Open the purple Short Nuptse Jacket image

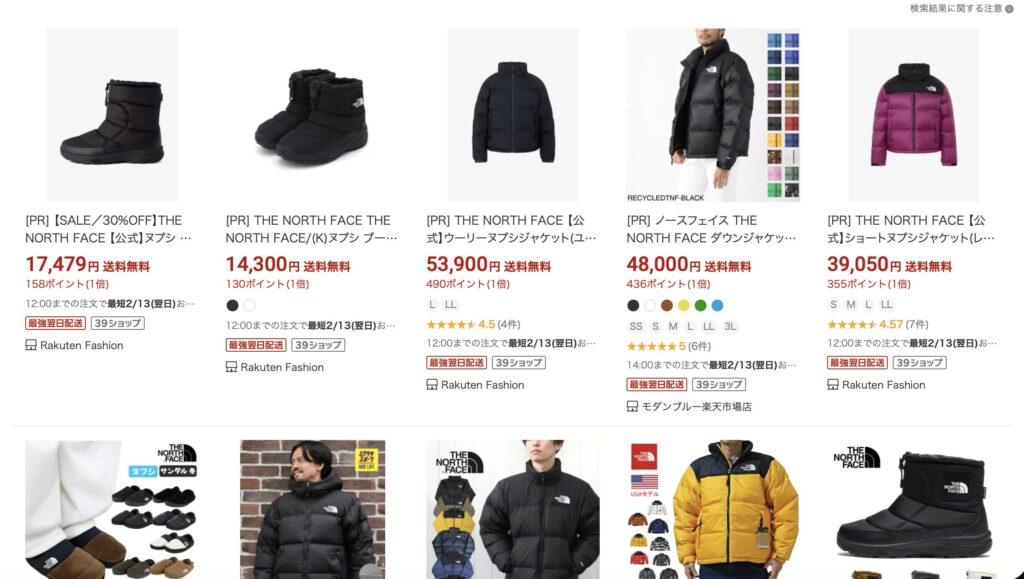(x=913, y=115)
